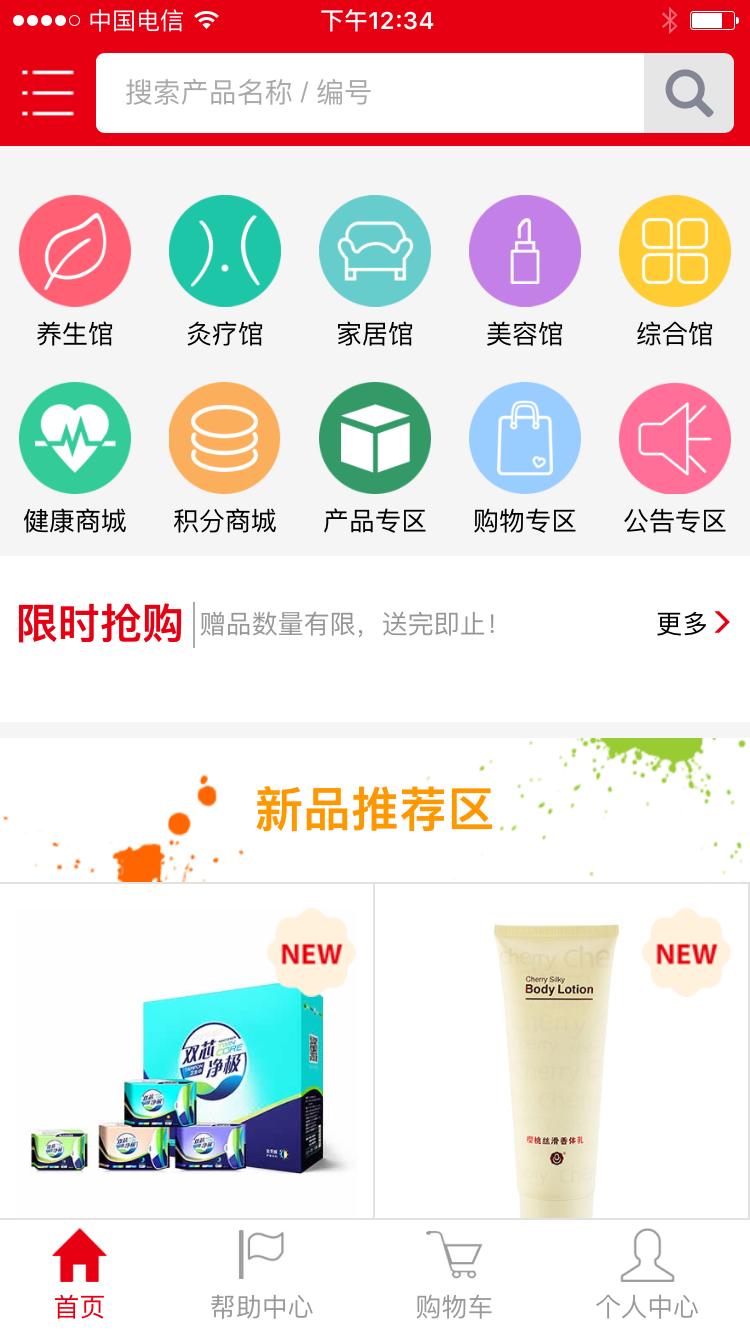This screenshot has width=750, height=1334.
Task: Switch to the 帮助中心 tab
Action: point(262,1275)
